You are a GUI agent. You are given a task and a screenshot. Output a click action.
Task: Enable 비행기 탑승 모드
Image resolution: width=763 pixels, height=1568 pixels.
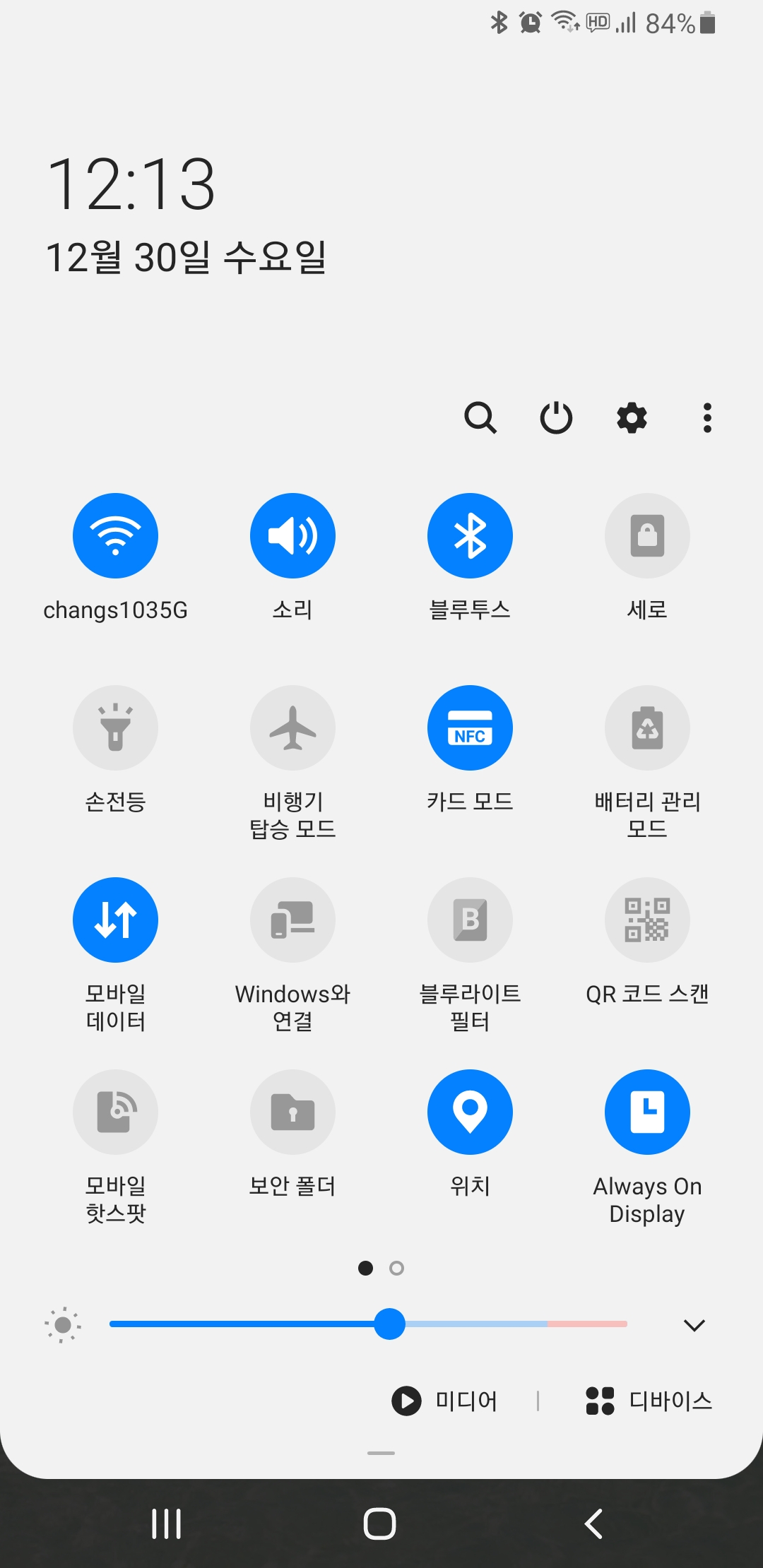pos(292,727)
